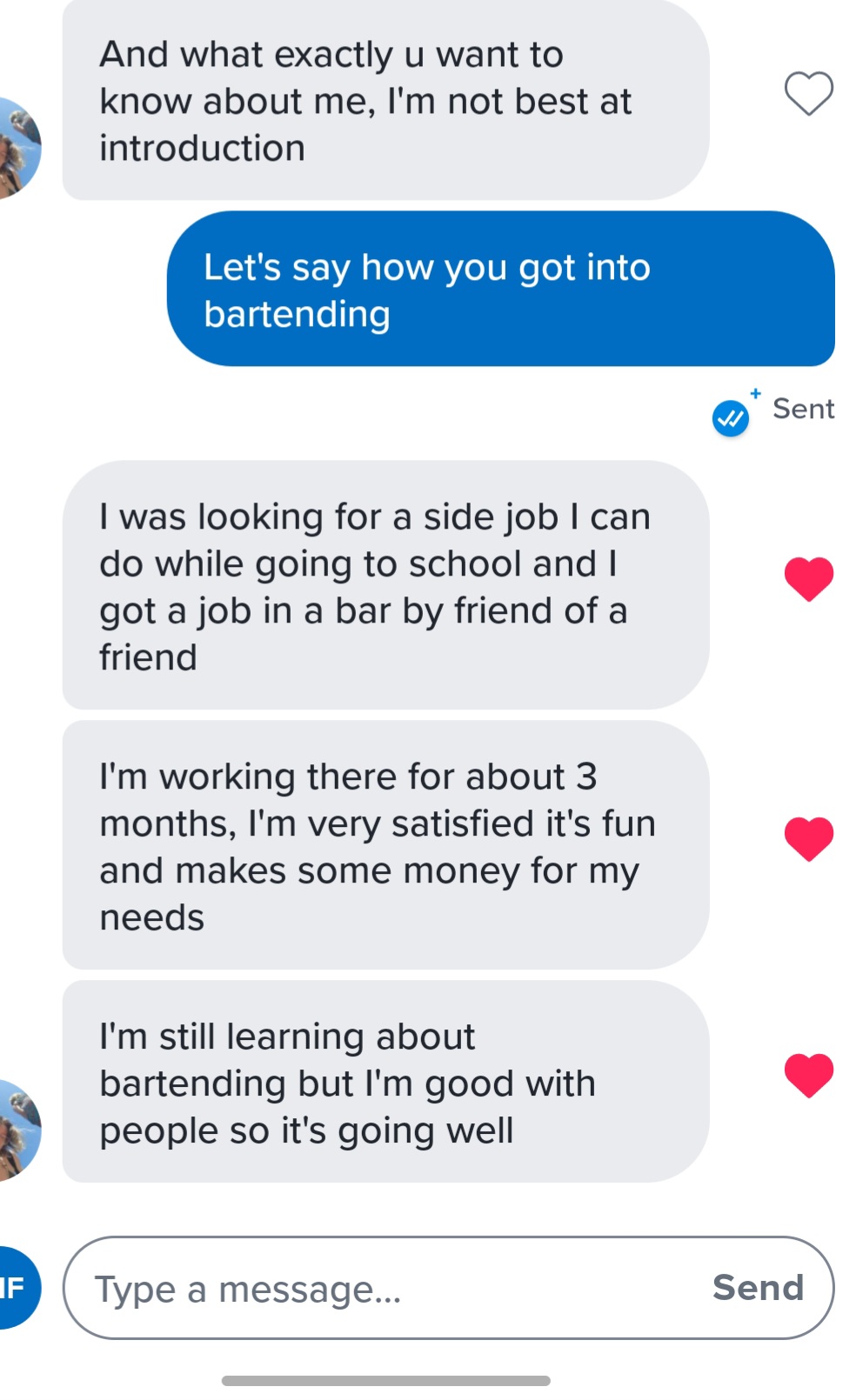Remove heart from "working there for about 3 months" message
The image size is (856, 1400).
pos(808,838)
